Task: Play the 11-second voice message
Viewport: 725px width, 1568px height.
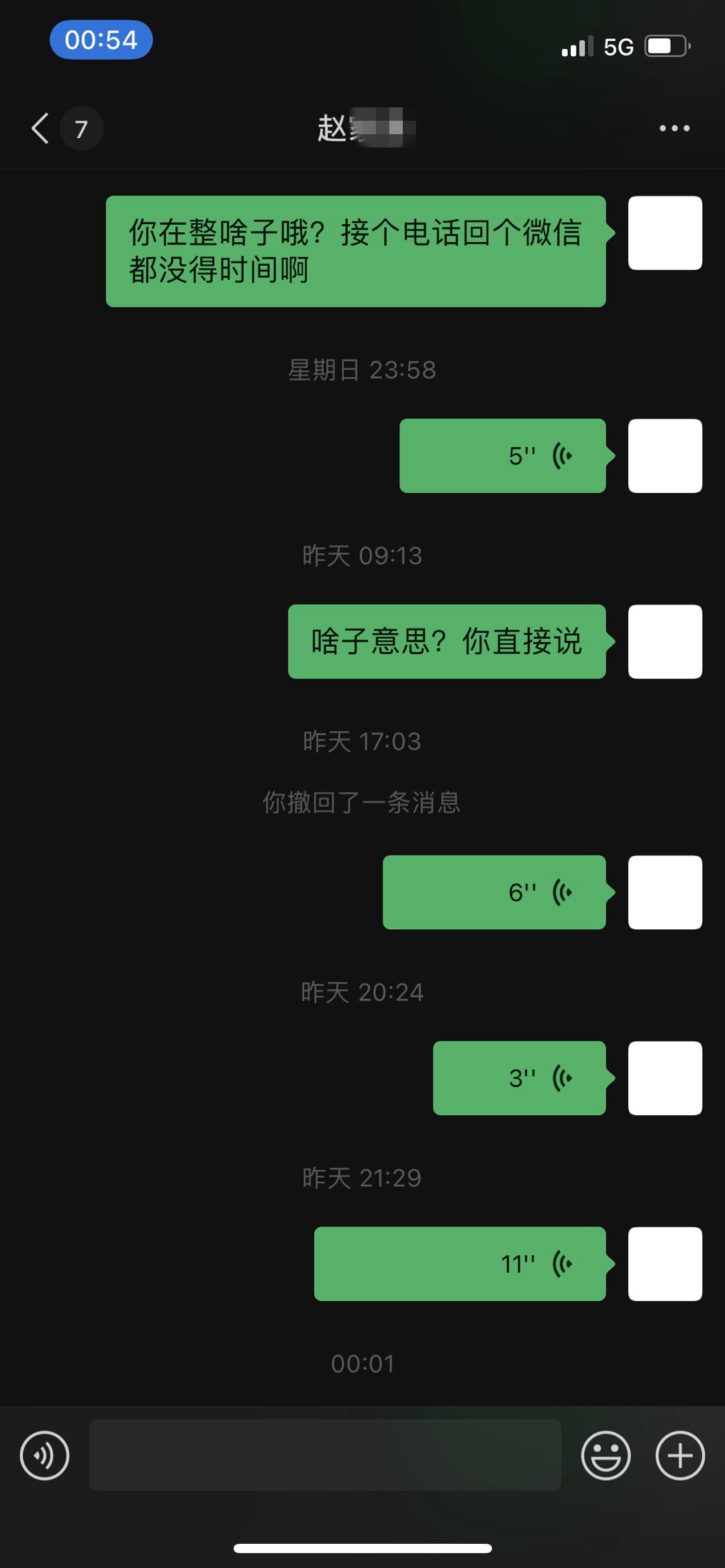Action: 460,1264
